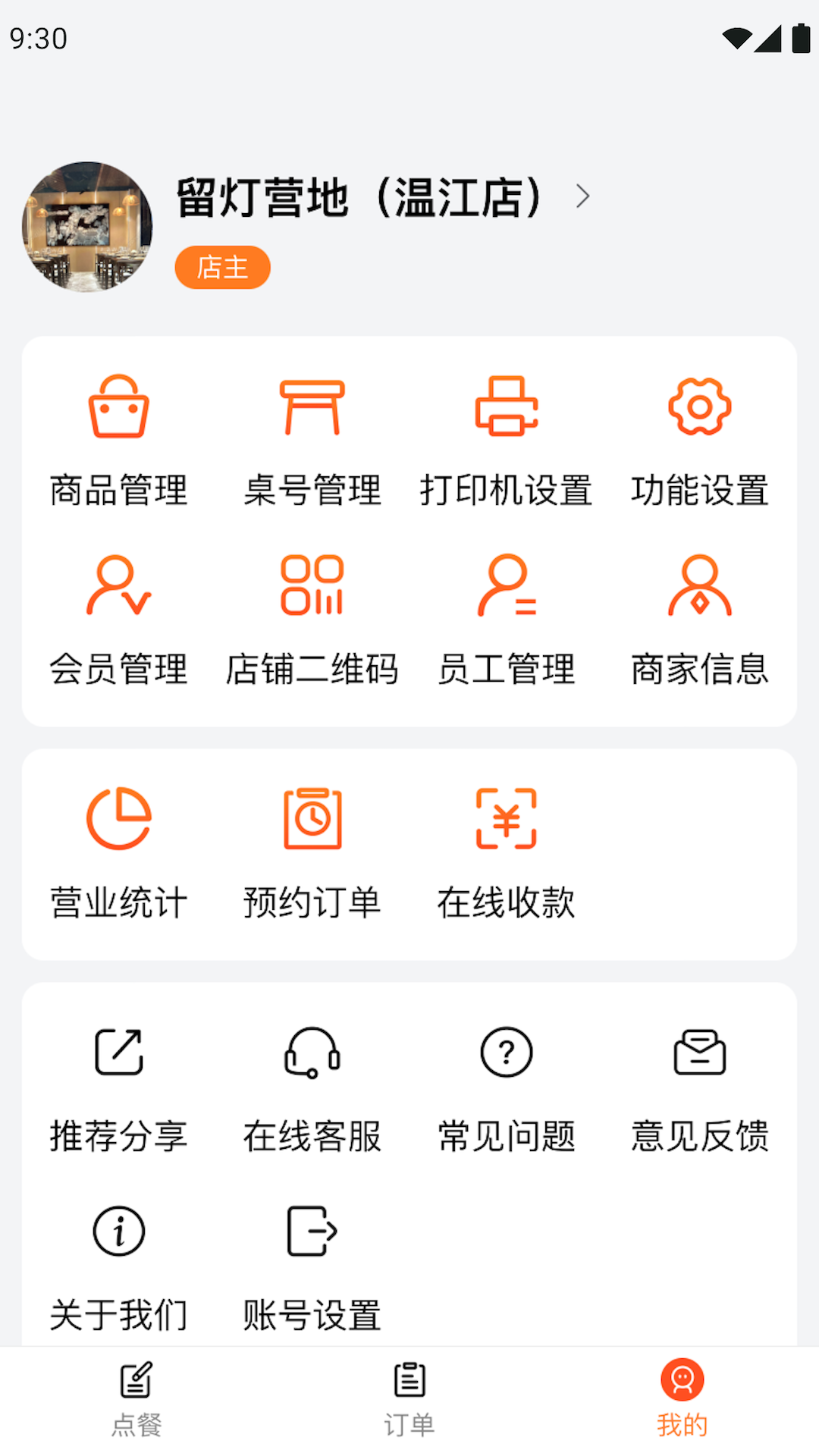View the 店铺二维码 store QR code
The height and width of the screenshot is (1456, 819).
312,619
